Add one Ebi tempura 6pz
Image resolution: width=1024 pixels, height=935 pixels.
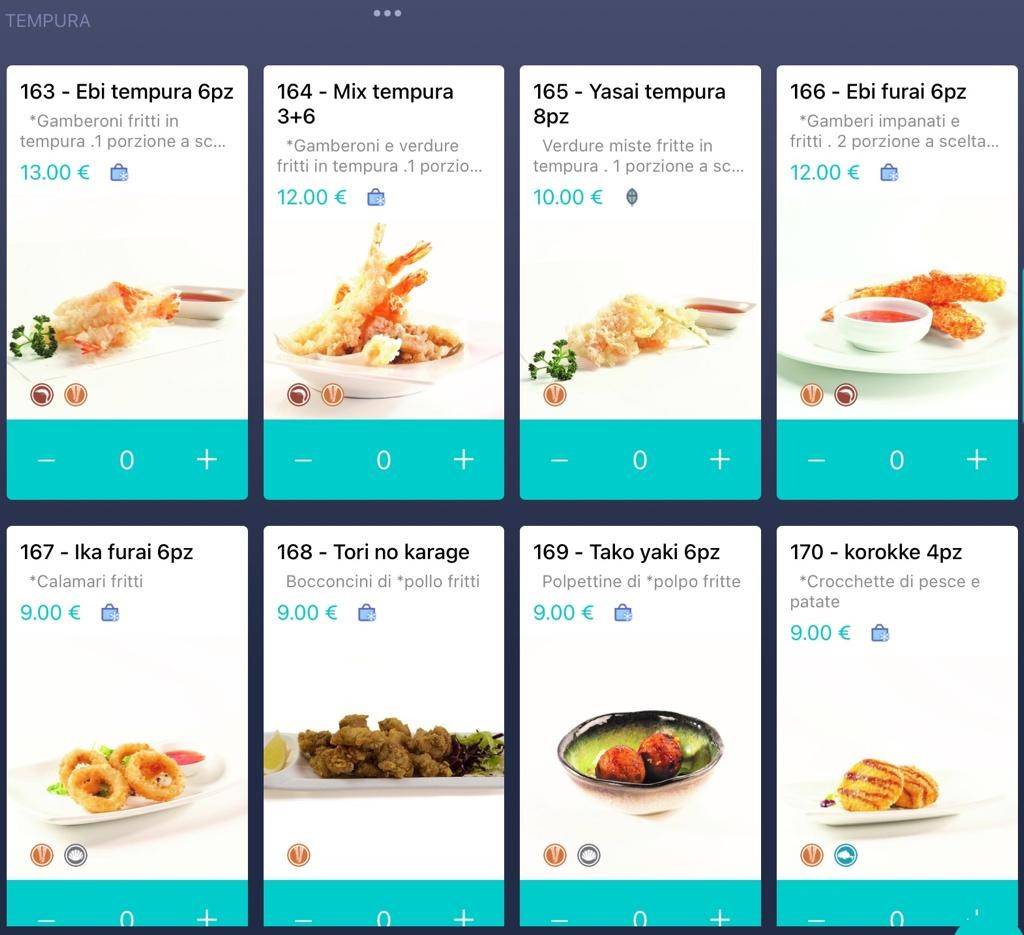(x=206, y=459)
